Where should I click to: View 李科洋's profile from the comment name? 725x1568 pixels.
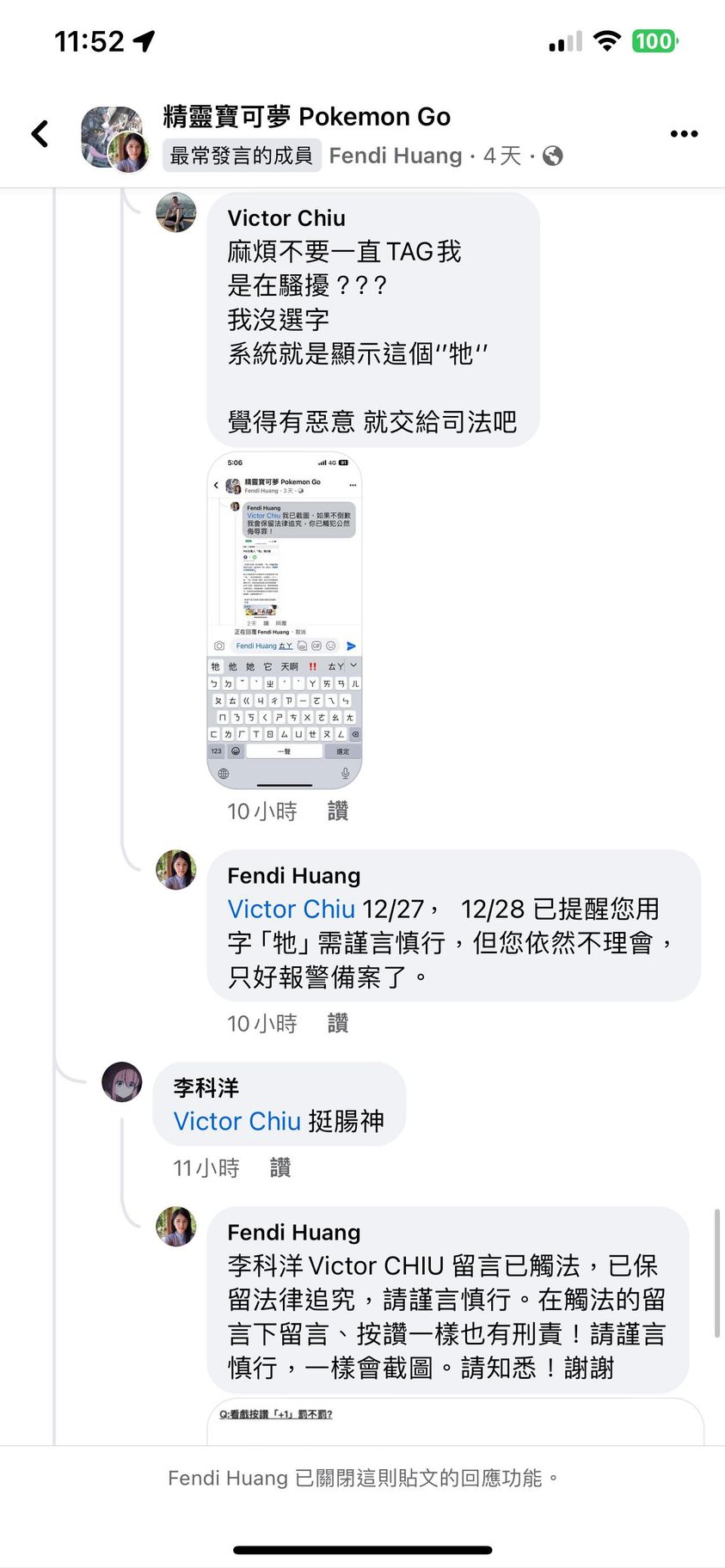(206, 1087)
